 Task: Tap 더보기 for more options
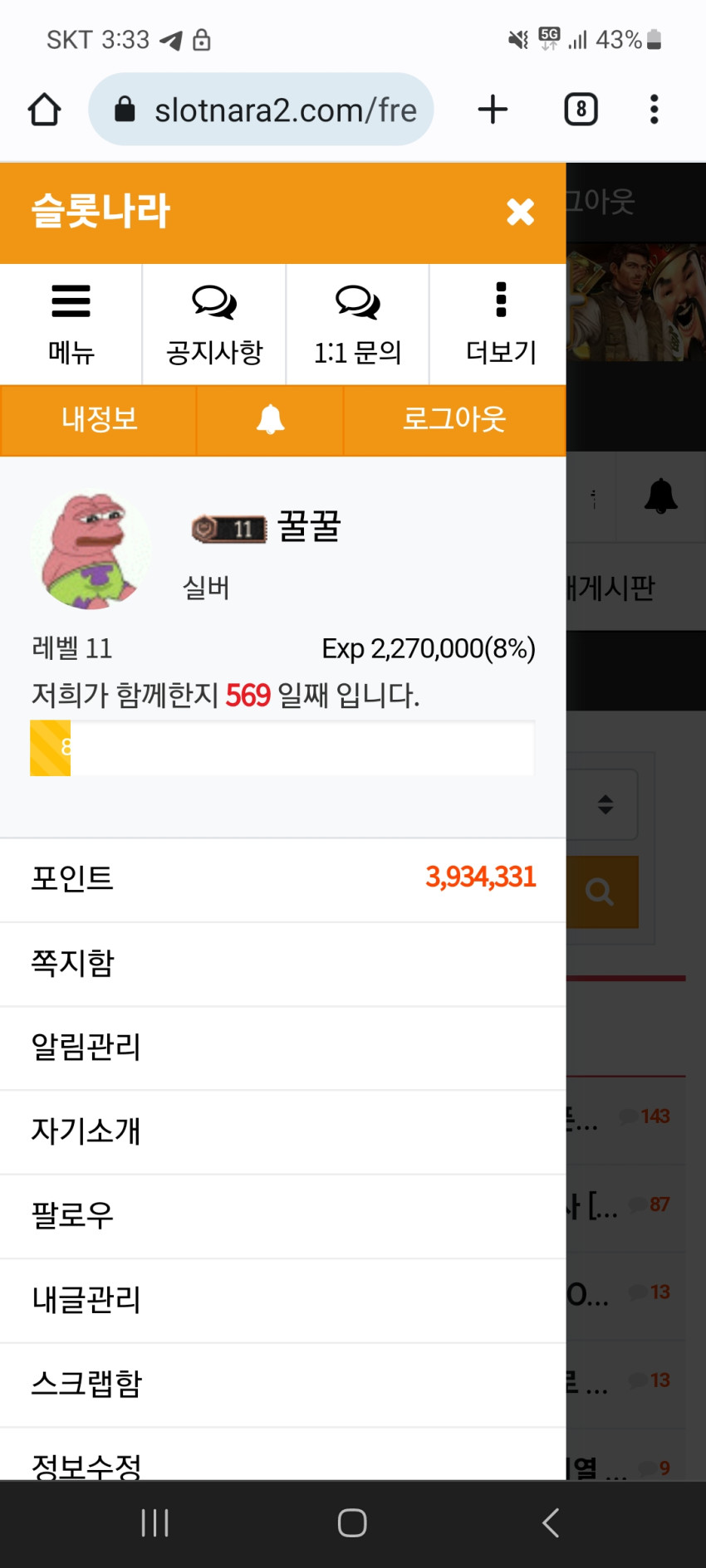(x=501, y=325)
